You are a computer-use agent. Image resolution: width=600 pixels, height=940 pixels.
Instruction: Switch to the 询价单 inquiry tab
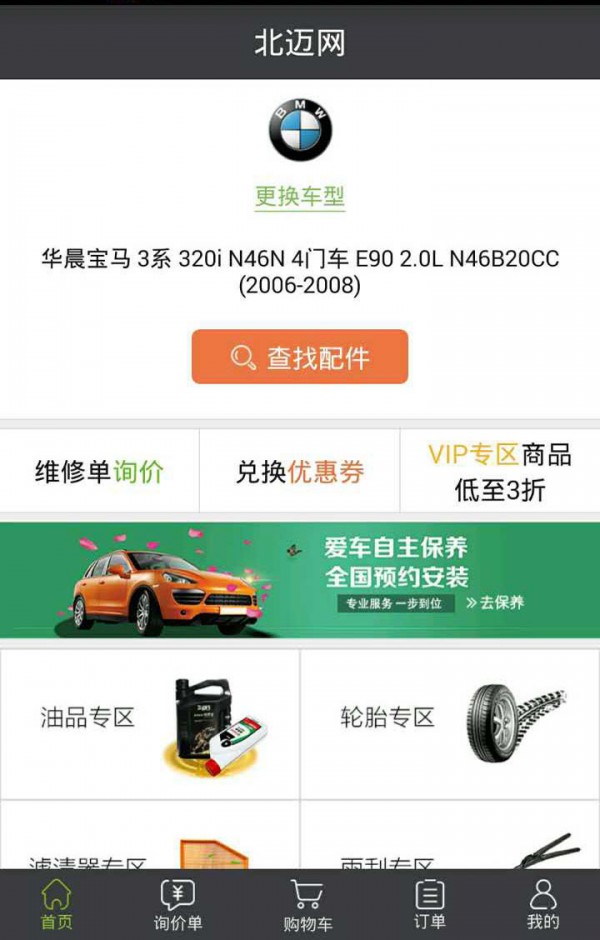(x=178, y=904)
